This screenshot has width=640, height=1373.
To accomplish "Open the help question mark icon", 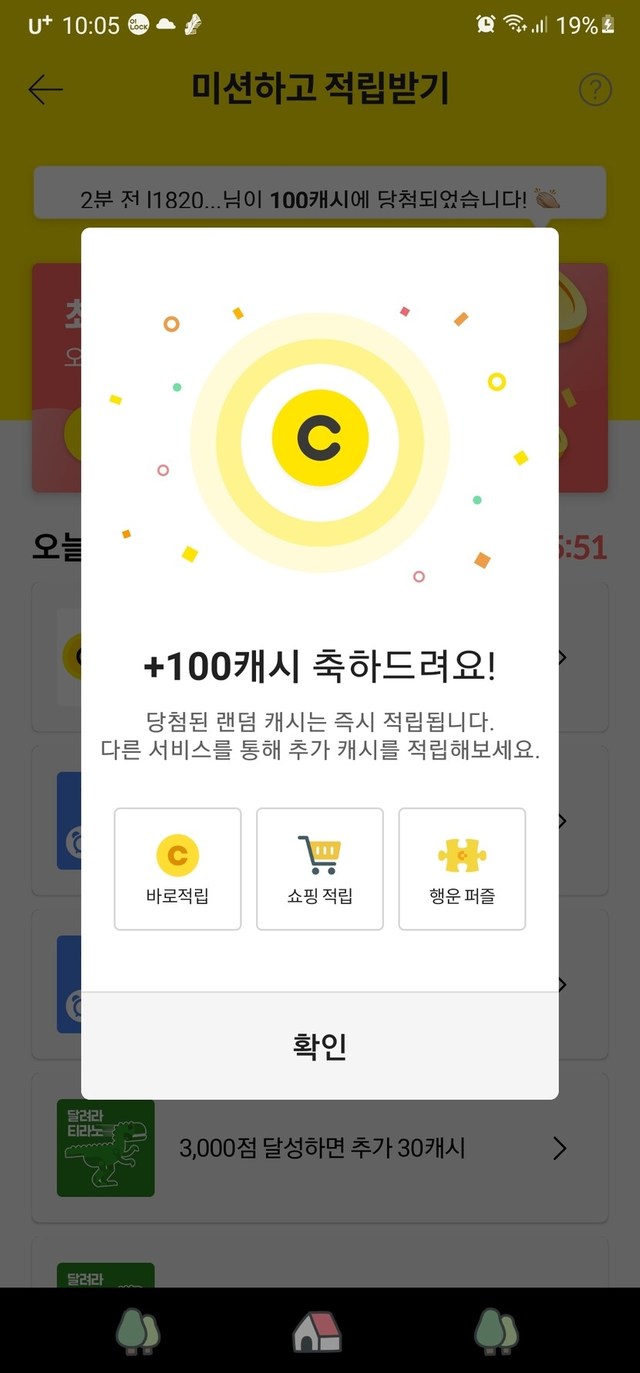I will pyautogui.click(x=595, y=90).
